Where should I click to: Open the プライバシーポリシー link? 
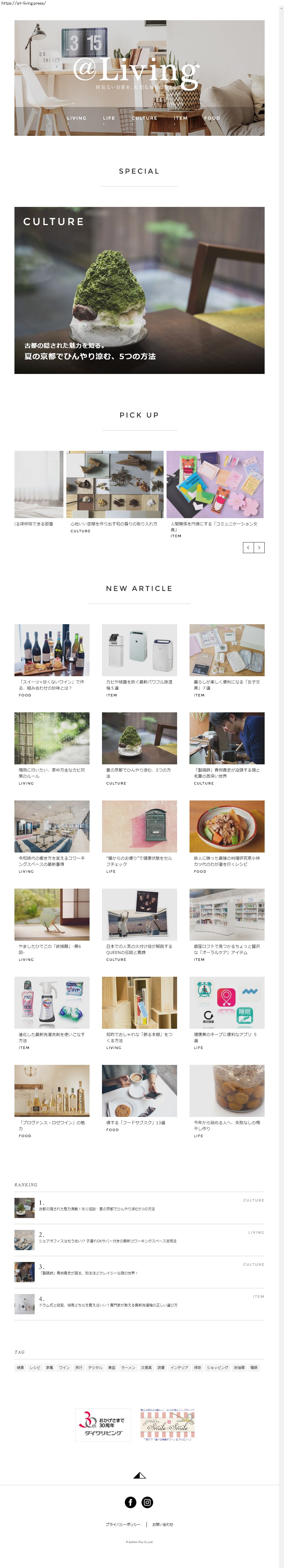coord(123,1524)
